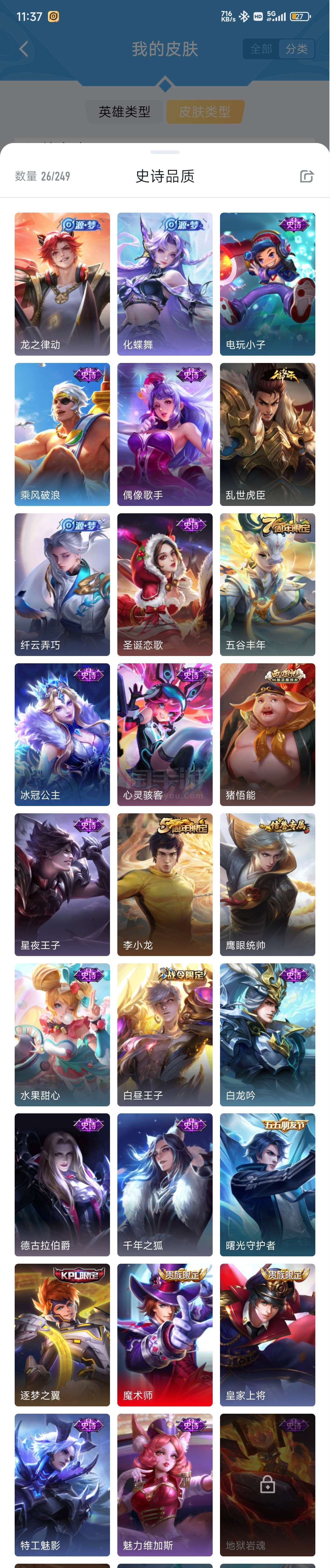Switch to the 全部 view

[261, 49]
